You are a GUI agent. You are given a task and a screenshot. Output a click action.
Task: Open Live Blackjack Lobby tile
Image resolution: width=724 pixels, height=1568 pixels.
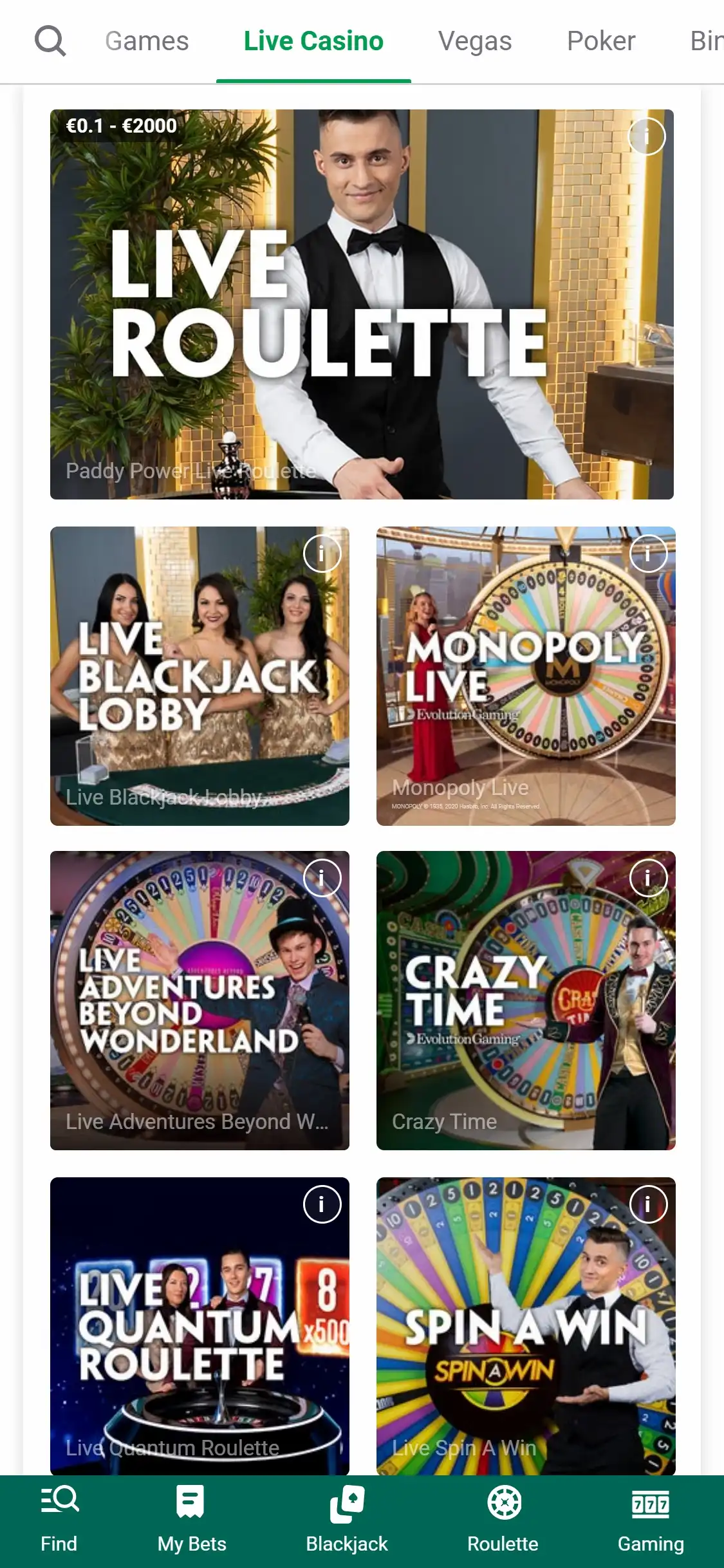tap(200, 676)
